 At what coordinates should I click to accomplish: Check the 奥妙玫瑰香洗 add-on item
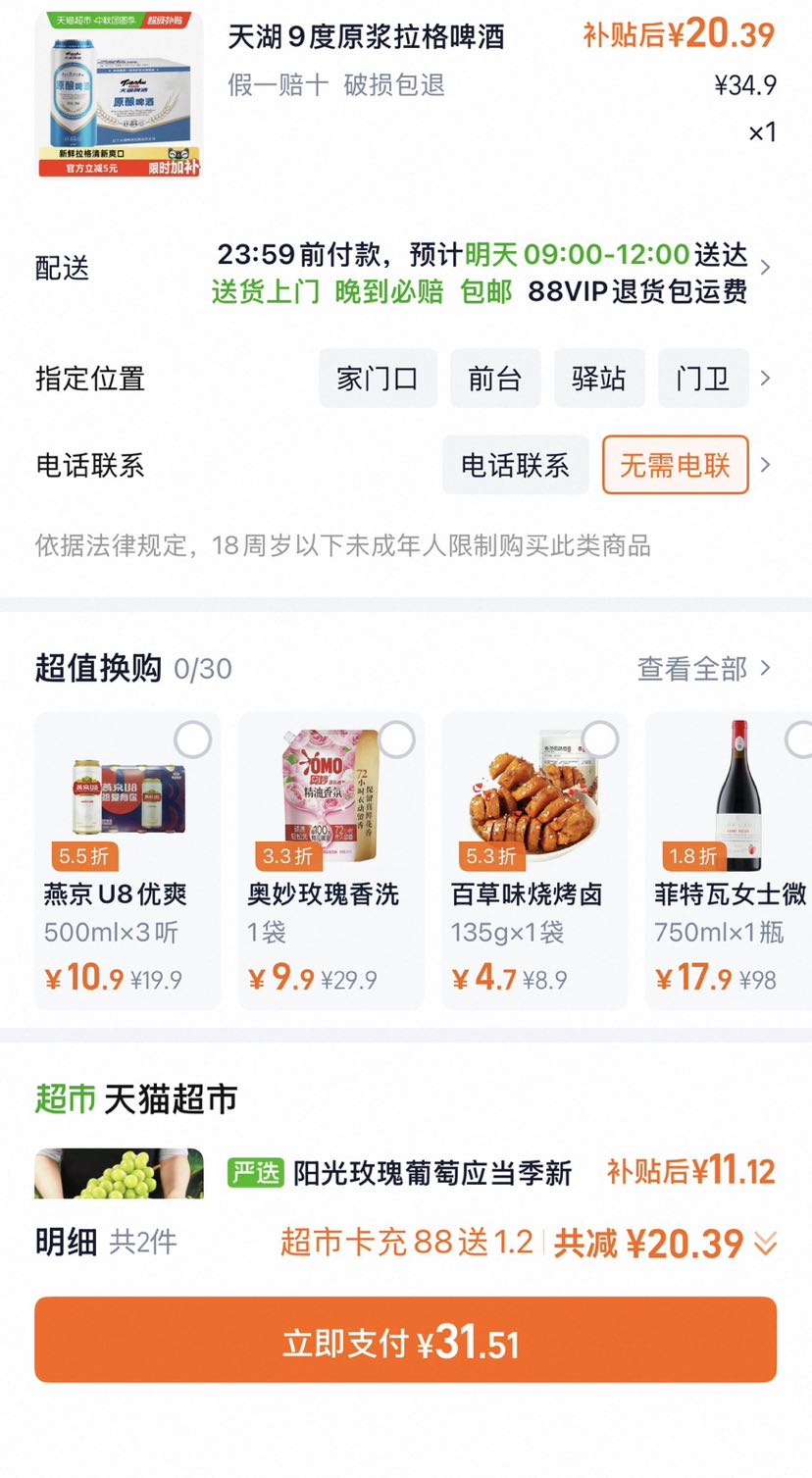coord(396,739)
